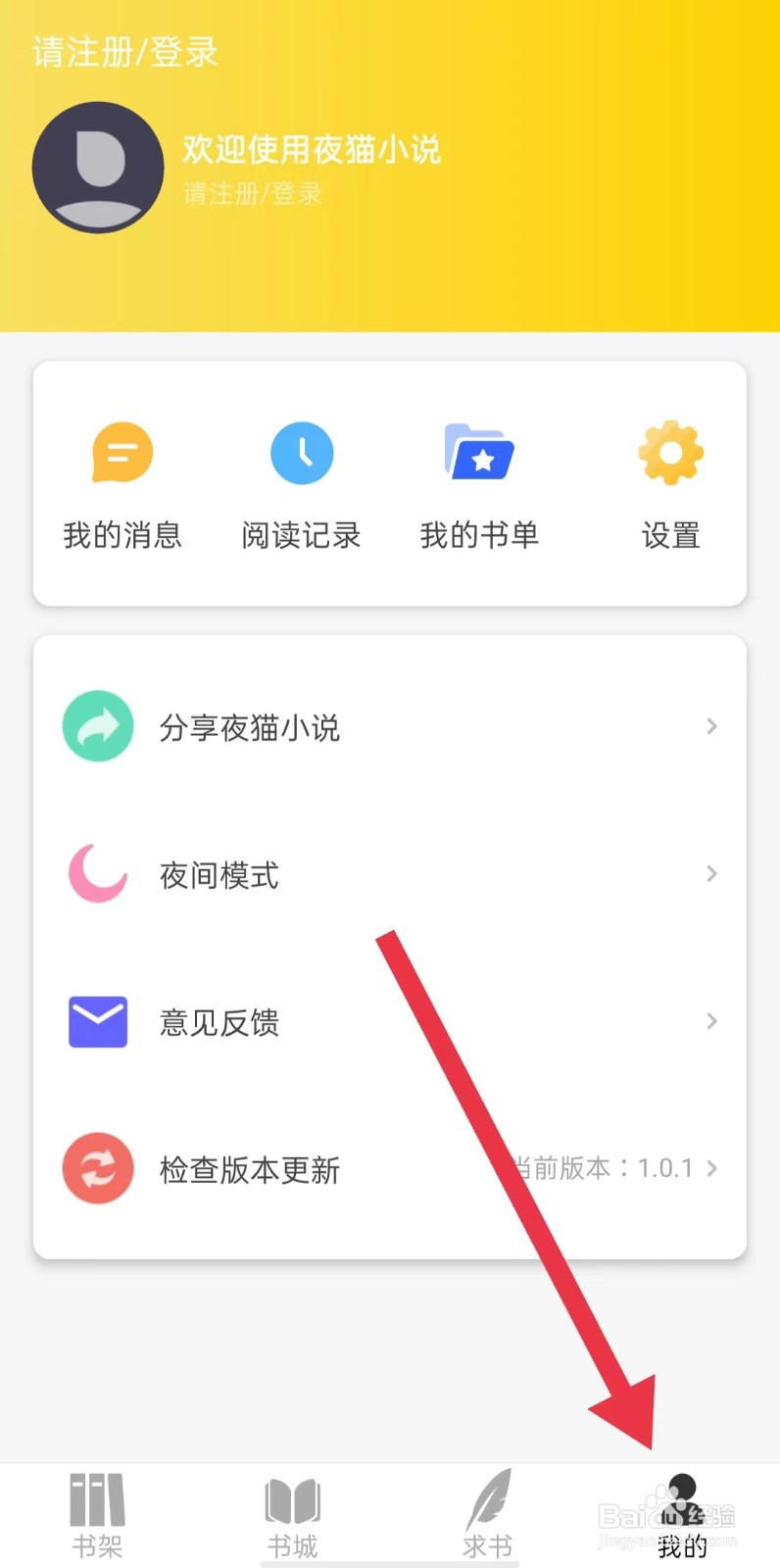This screenshot has height=1568, width=780.
Task: Expand the 检查版本更新 row chevron
Action: click(711, 1168)
